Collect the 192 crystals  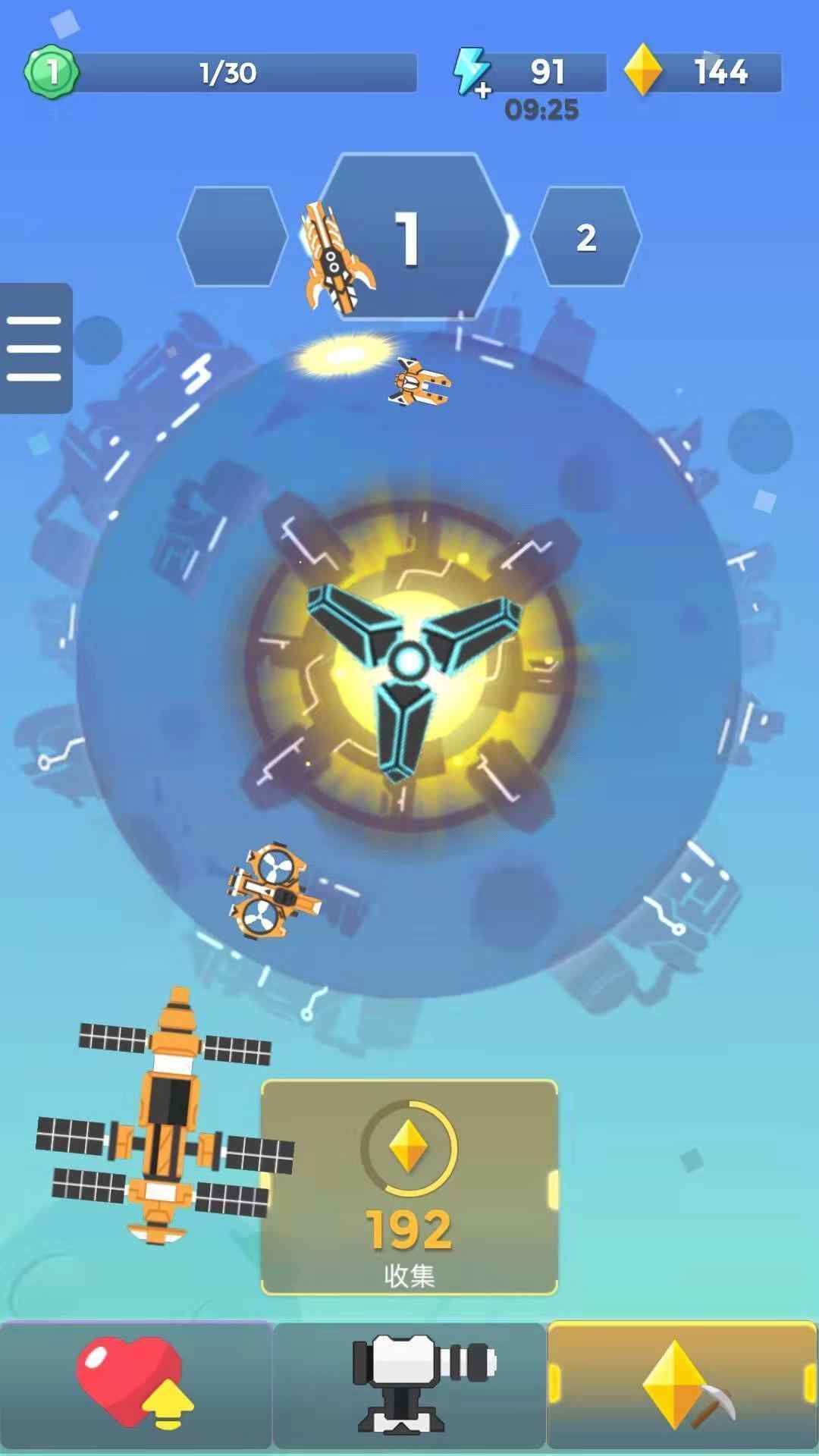pos(409,1188)
